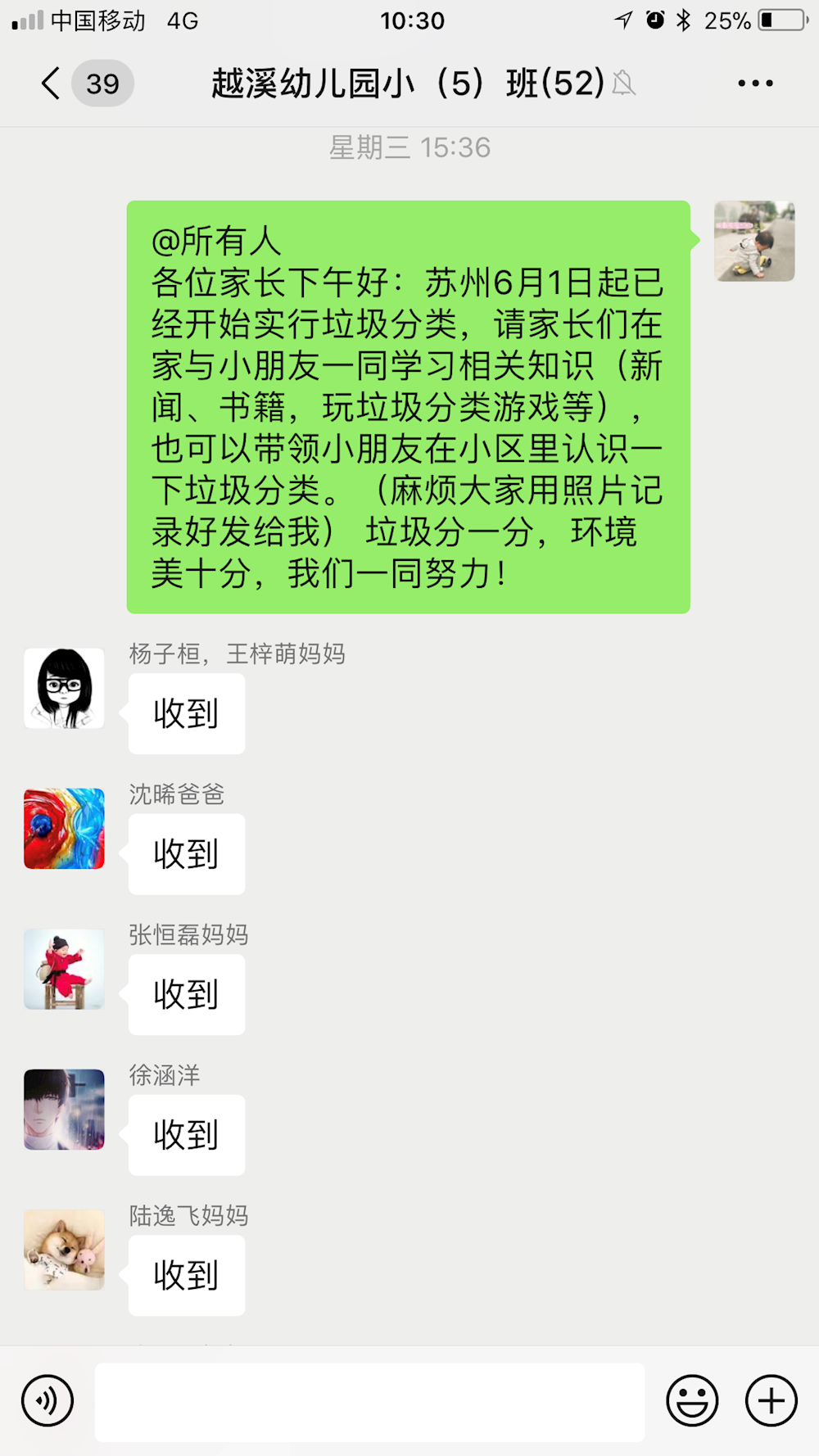The image size is (819, 1456).
Task: View profile of 杨子桓，王梓萌妈妈
Action: click(x=64, y=689)
